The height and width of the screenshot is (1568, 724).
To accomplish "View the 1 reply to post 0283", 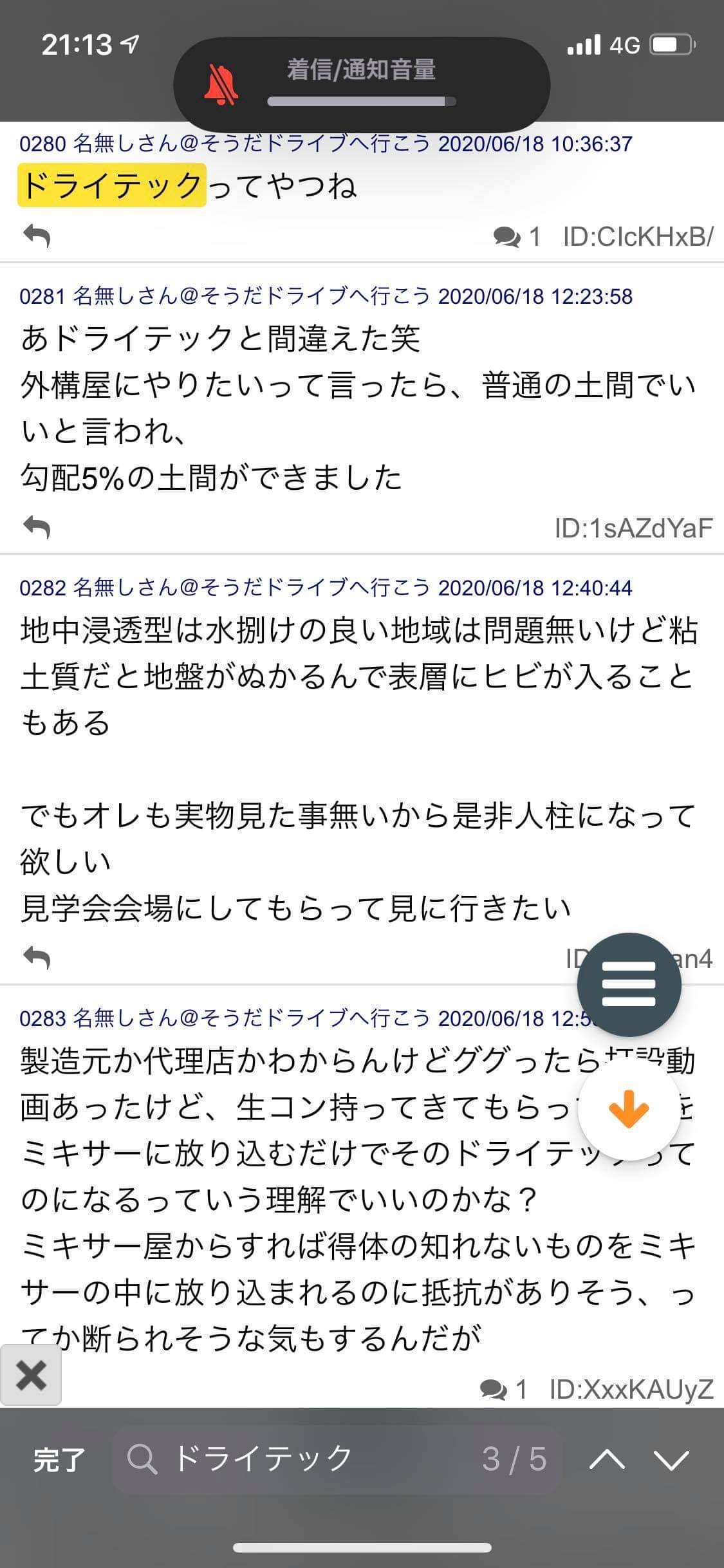I will click(504, 1389).
